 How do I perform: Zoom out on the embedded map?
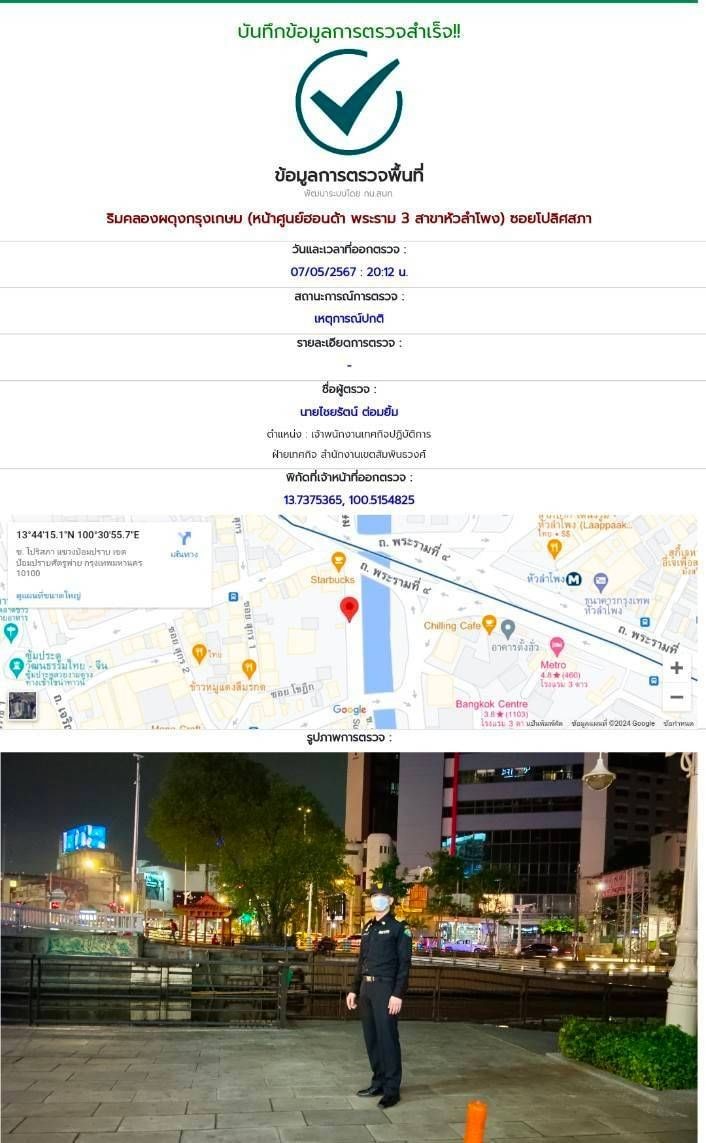[676, 697]
